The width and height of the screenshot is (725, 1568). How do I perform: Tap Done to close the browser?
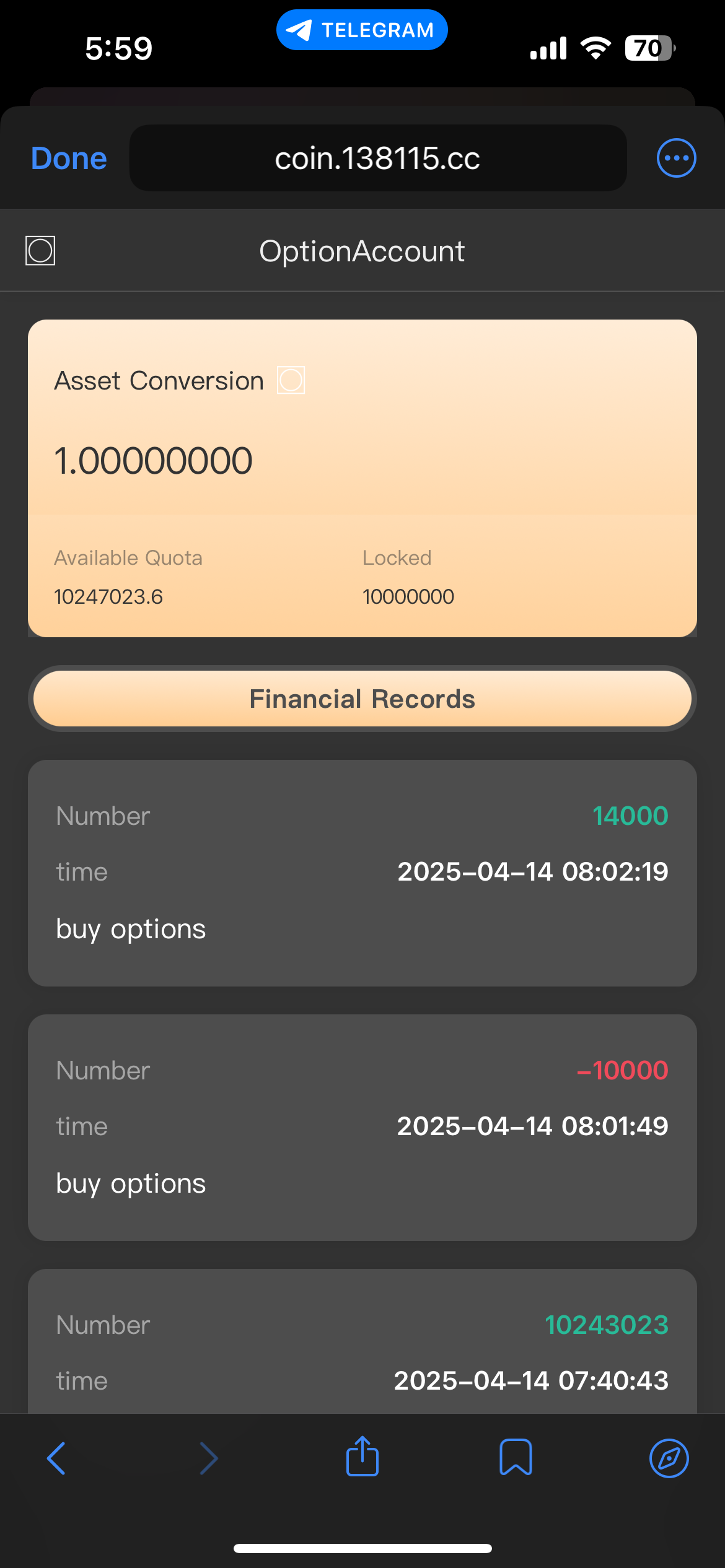pos(69,159)
